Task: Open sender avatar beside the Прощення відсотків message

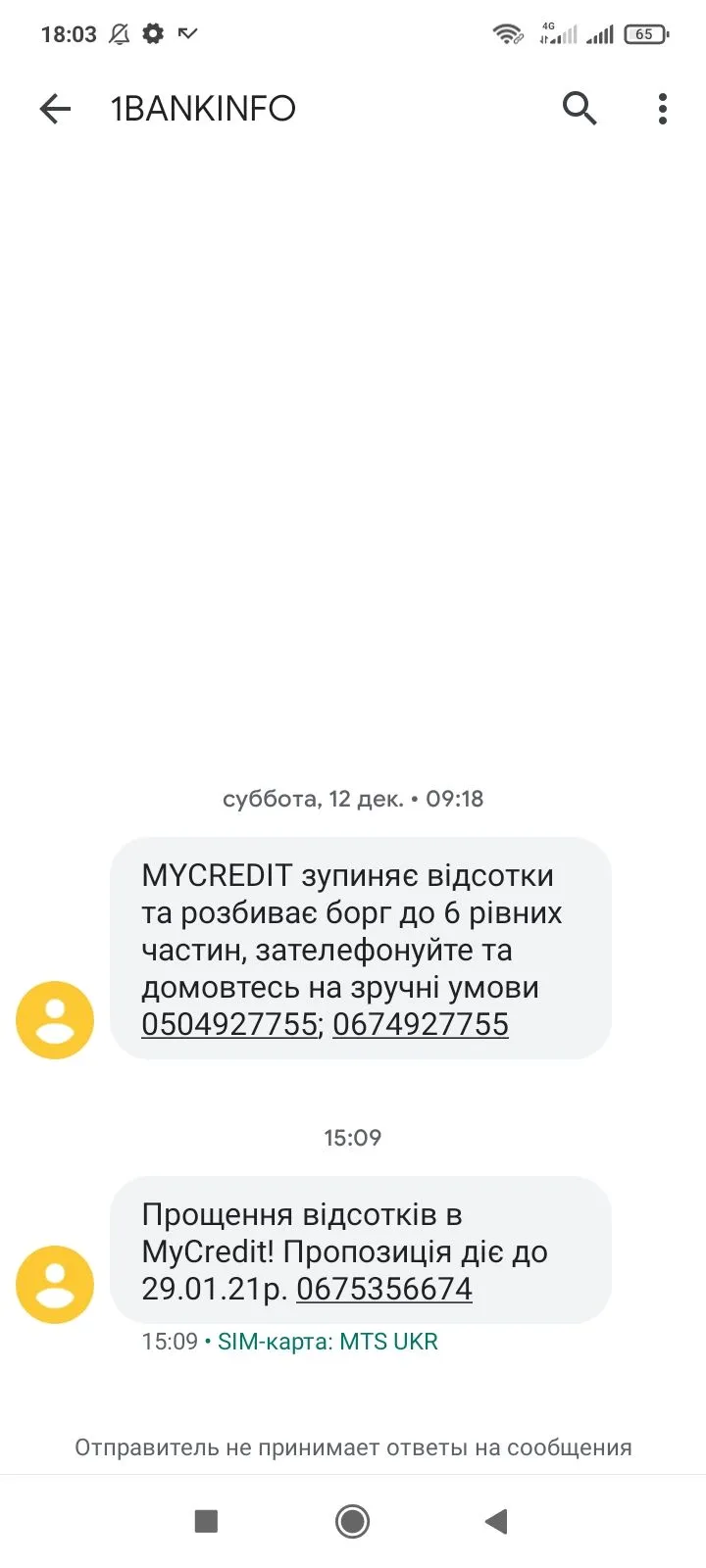Action: tap(55, 1285)
